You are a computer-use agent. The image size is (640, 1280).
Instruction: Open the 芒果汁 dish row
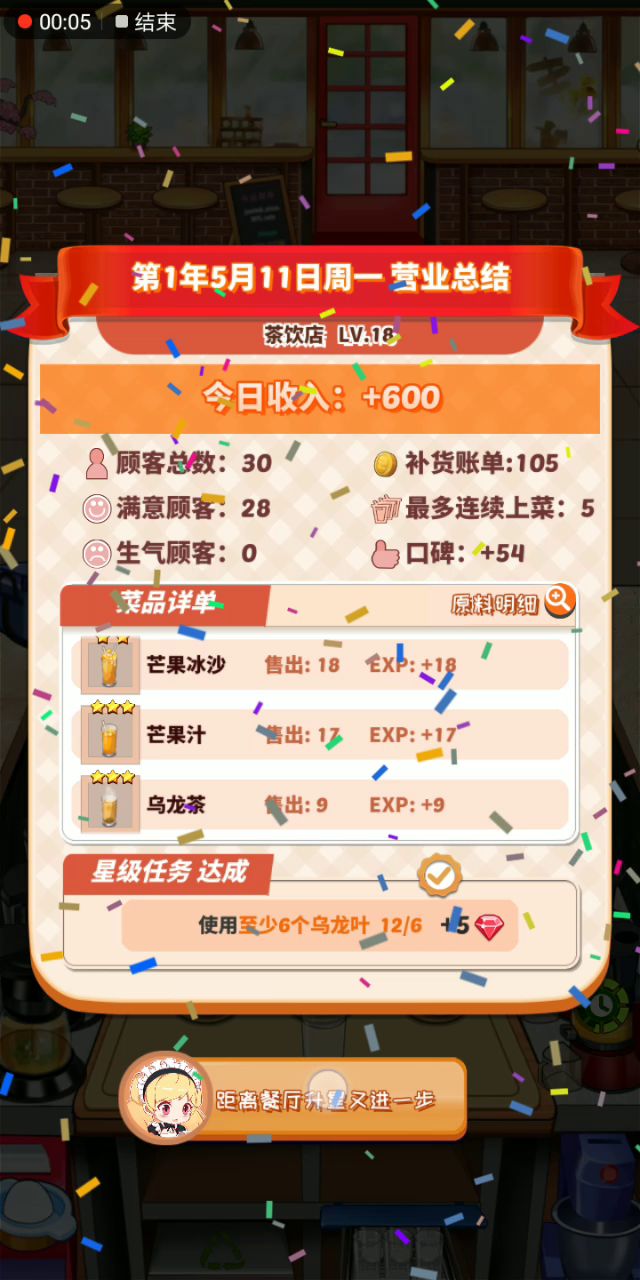pyautogui.click(x=320, y=735)
